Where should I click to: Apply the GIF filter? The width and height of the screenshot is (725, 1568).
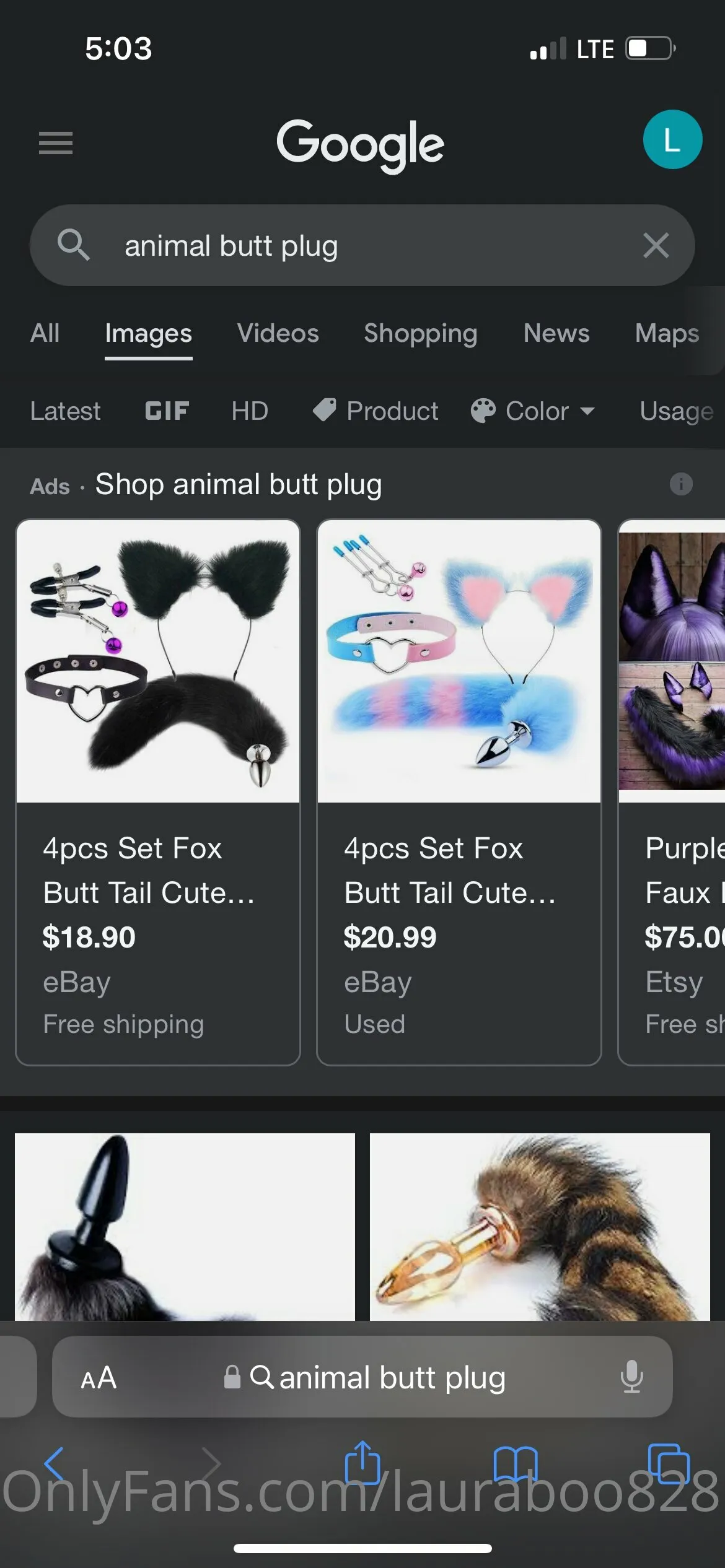coord(167,411)
